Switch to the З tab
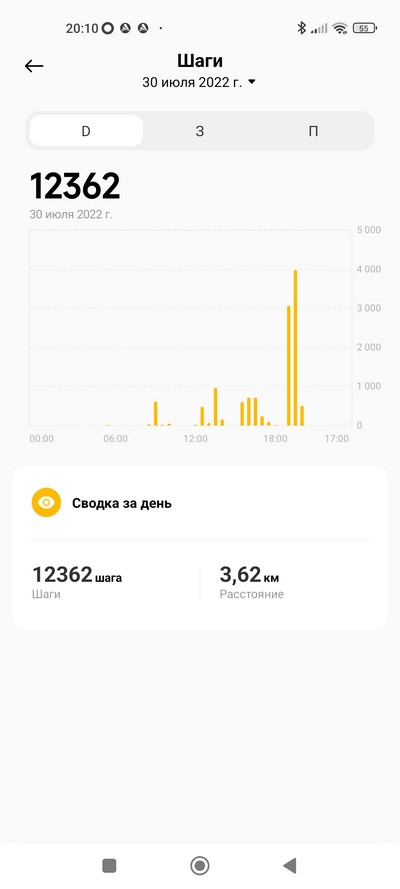This screenshot has width=400, height=889. pos(199,131)
